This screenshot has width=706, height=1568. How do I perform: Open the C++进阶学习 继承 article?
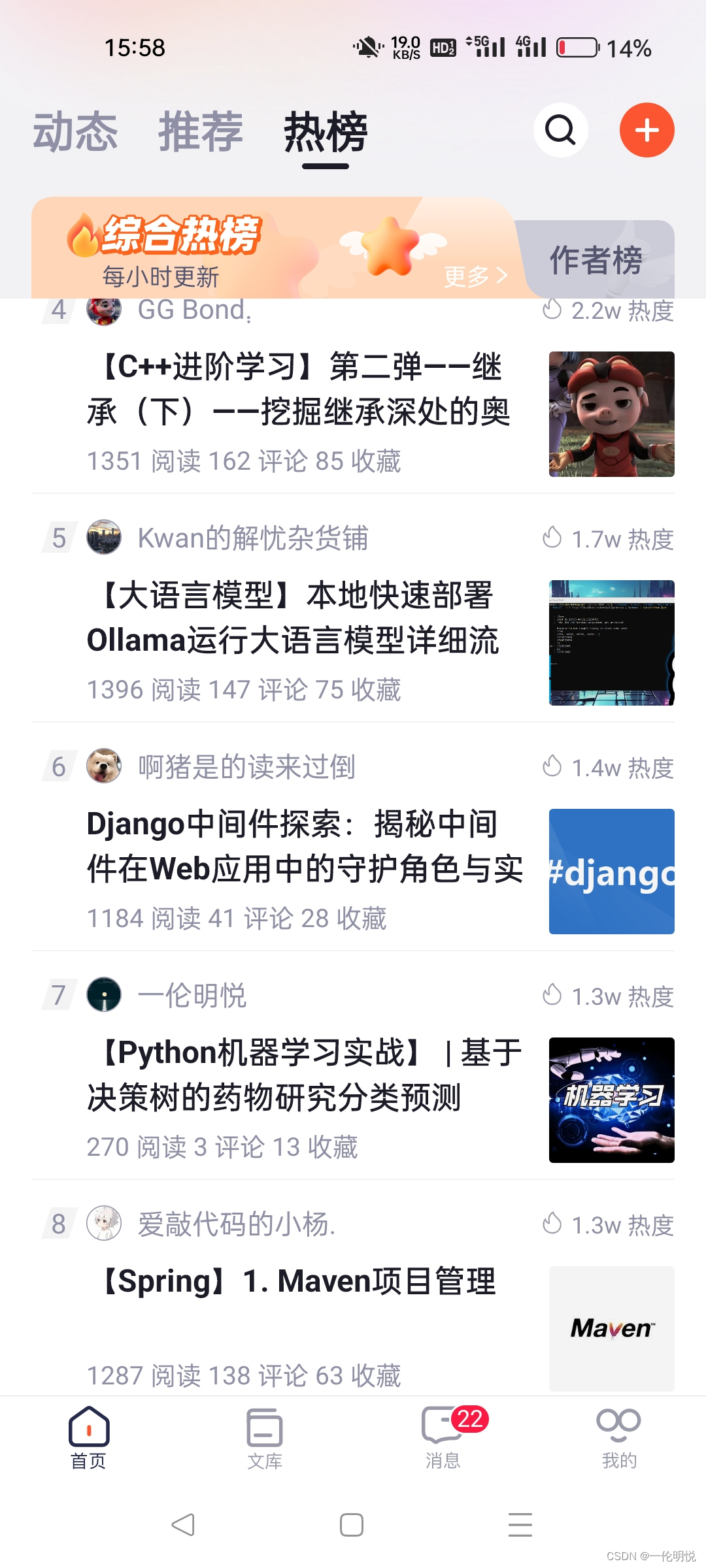coord(298,389)
